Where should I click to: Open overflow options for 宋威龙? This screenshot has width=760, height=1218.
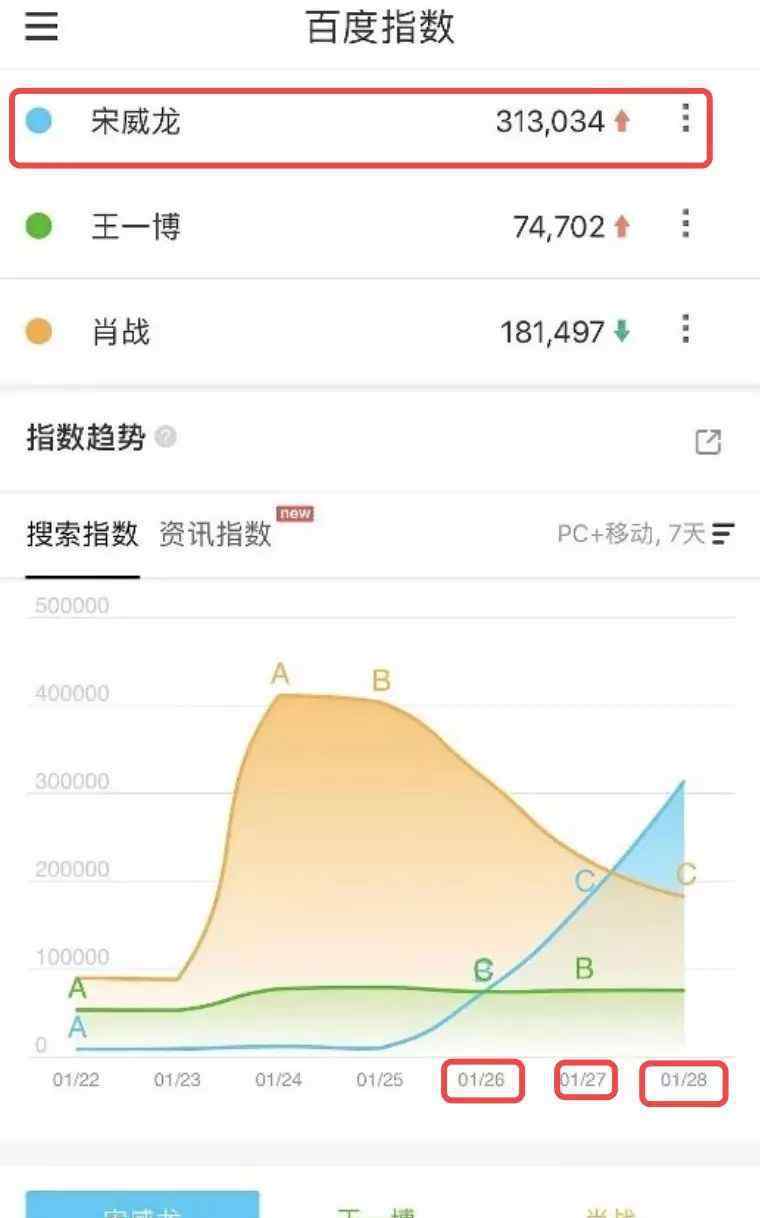685,119
